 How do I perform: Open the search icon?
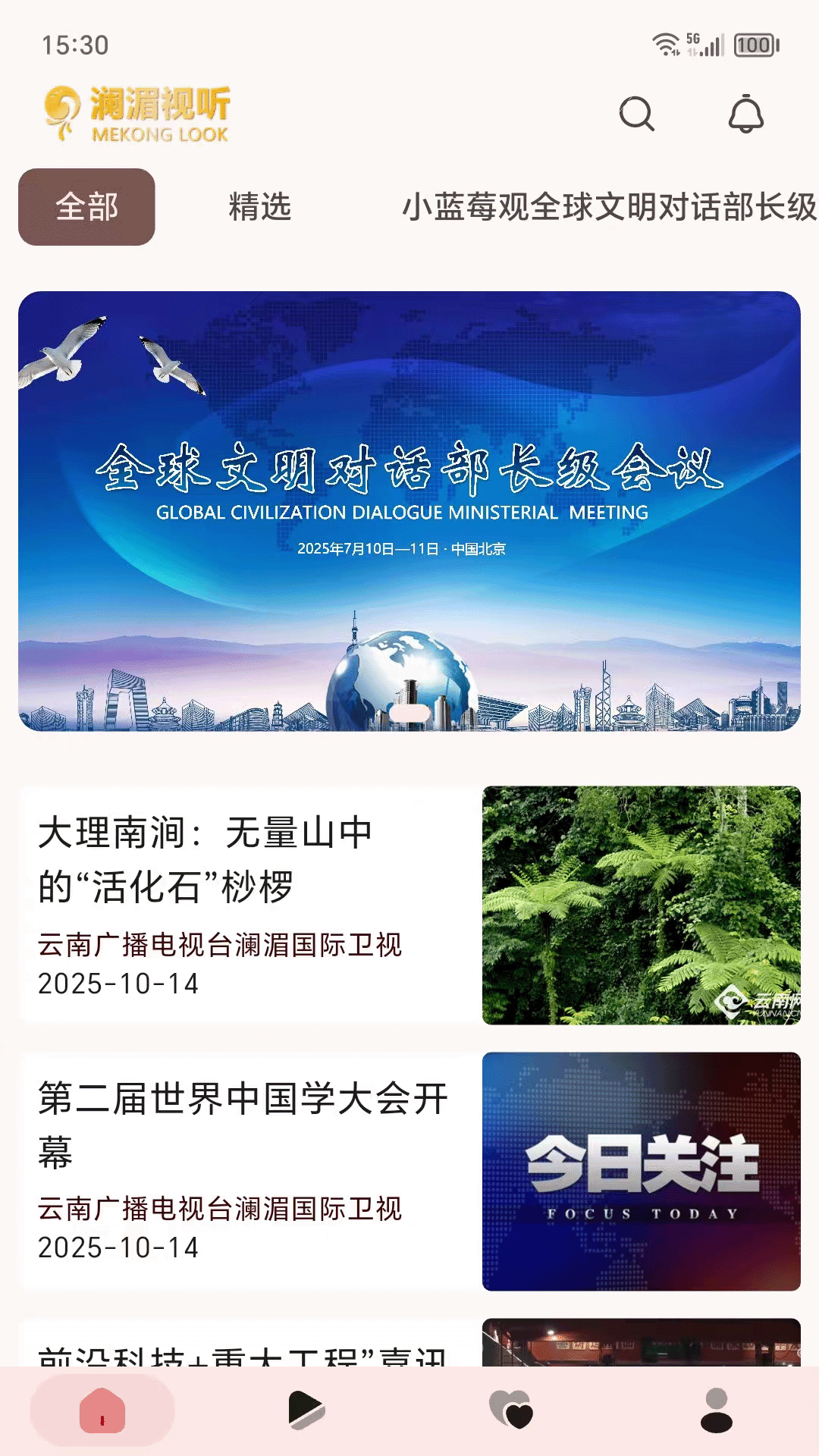point(636,115)
